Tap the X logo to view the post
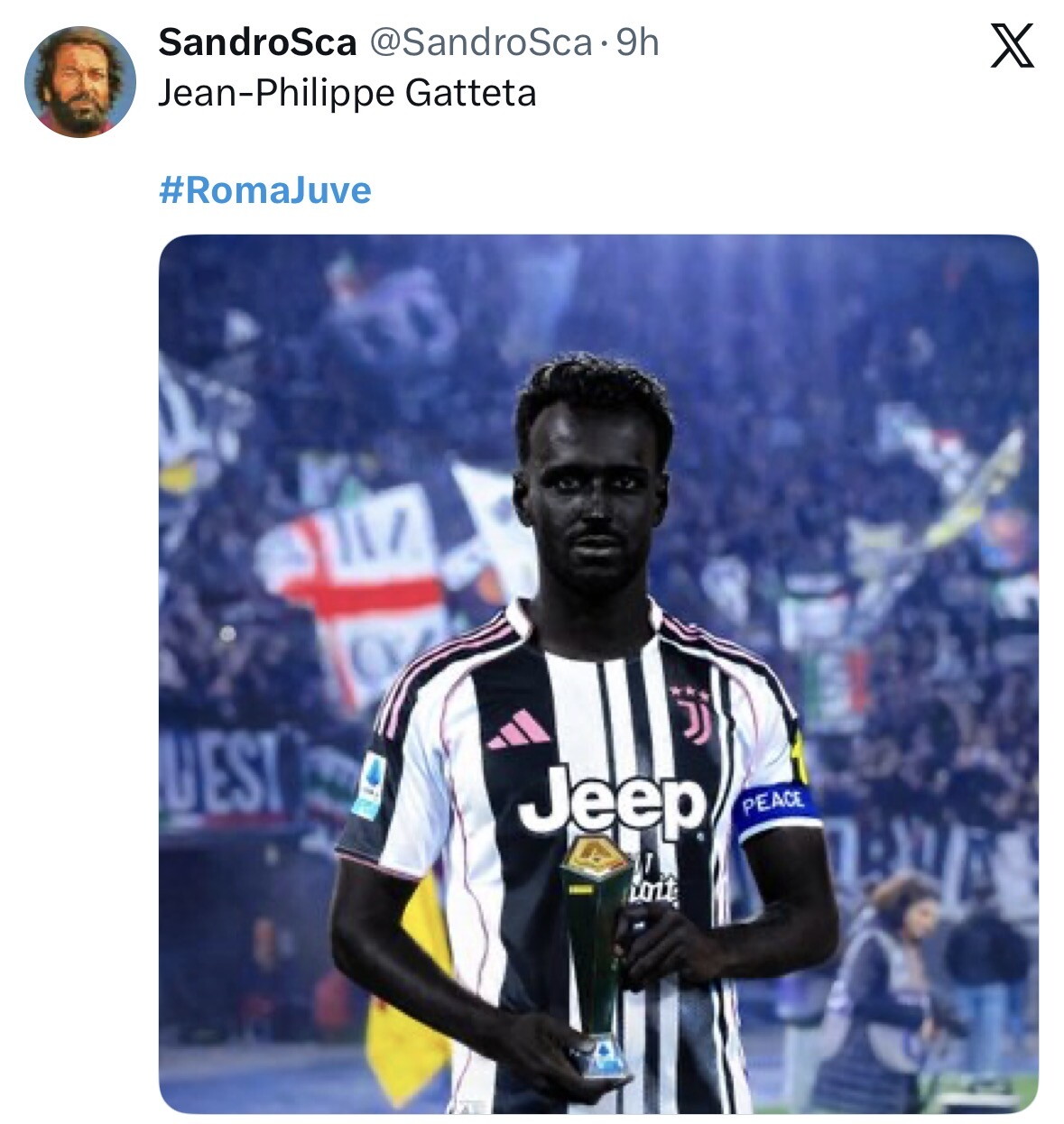Image resolution: width=1064 pixels, height=1124 pixels. click(1012, 46)
